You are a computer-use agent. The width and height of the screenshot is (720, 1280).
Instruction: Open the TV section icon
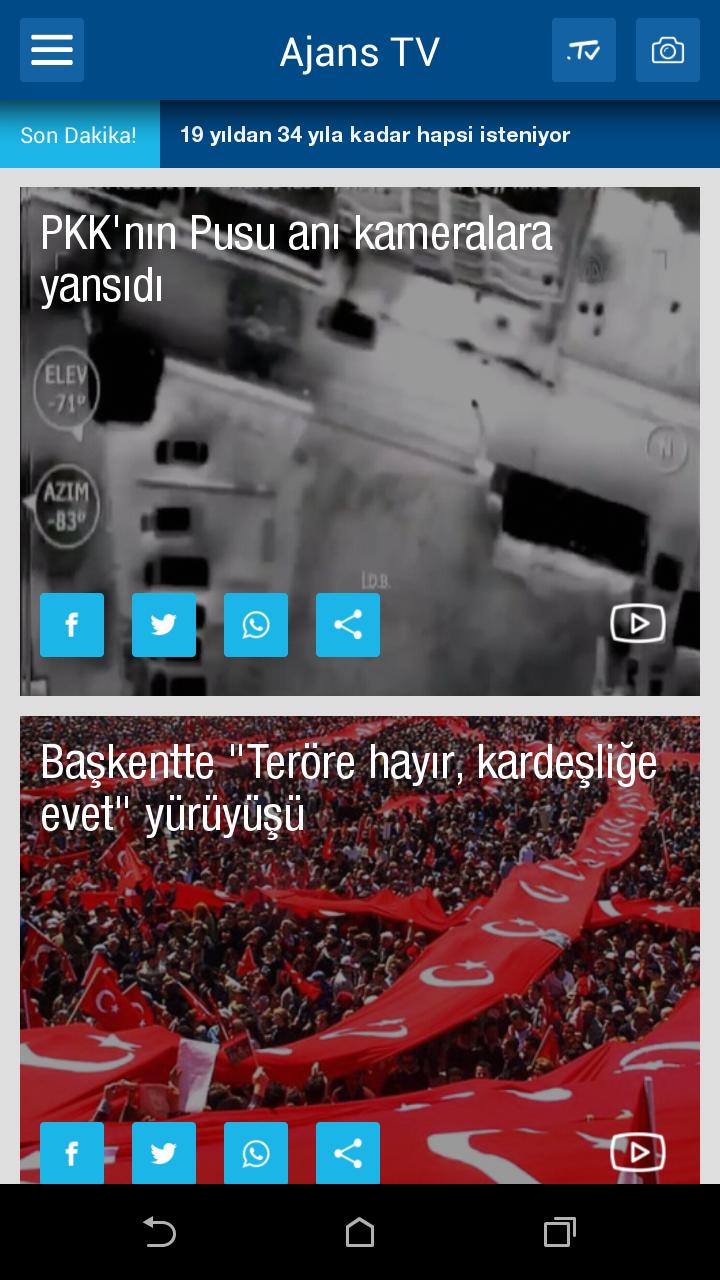tap(584, 50)
